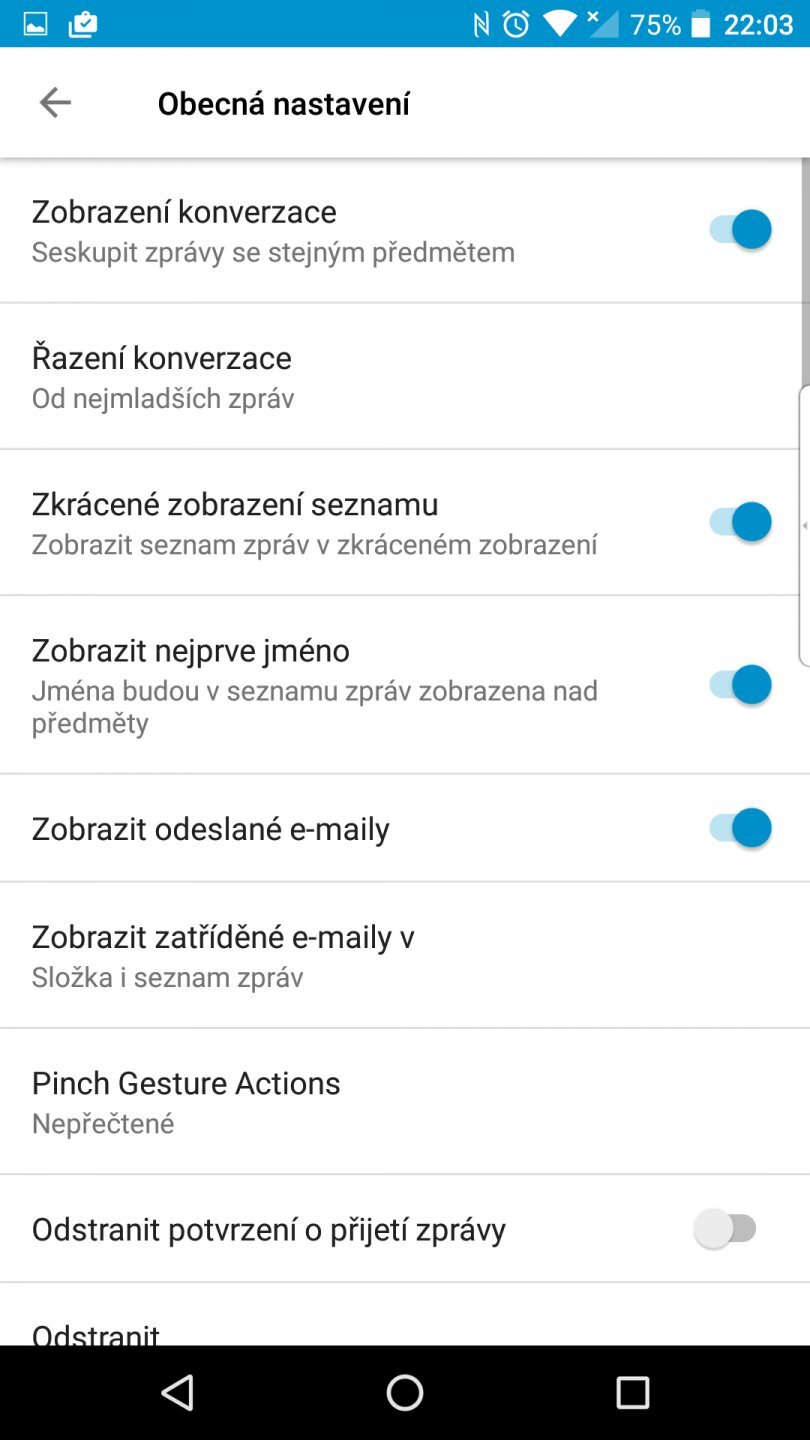The image size is (810, 1440).
Task: Tap the clipboard sync notification icon
Action: pyautogui.click(x=83, y=22)
